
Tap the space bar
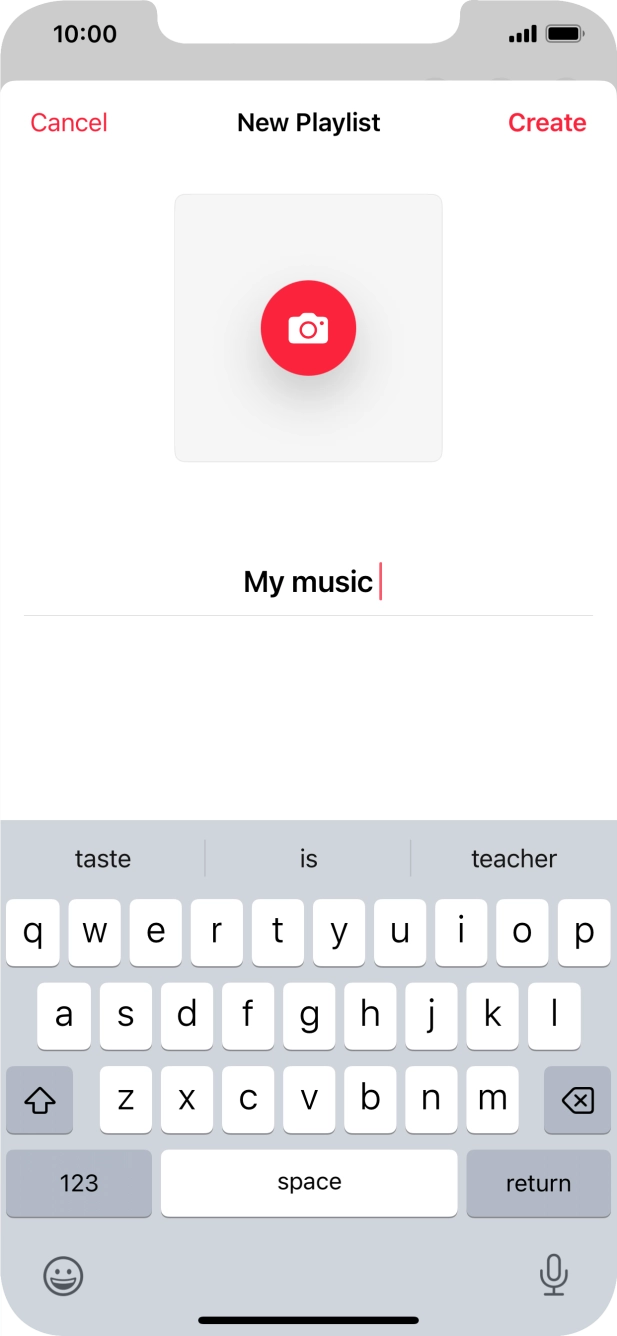[x=309, y=1183]
